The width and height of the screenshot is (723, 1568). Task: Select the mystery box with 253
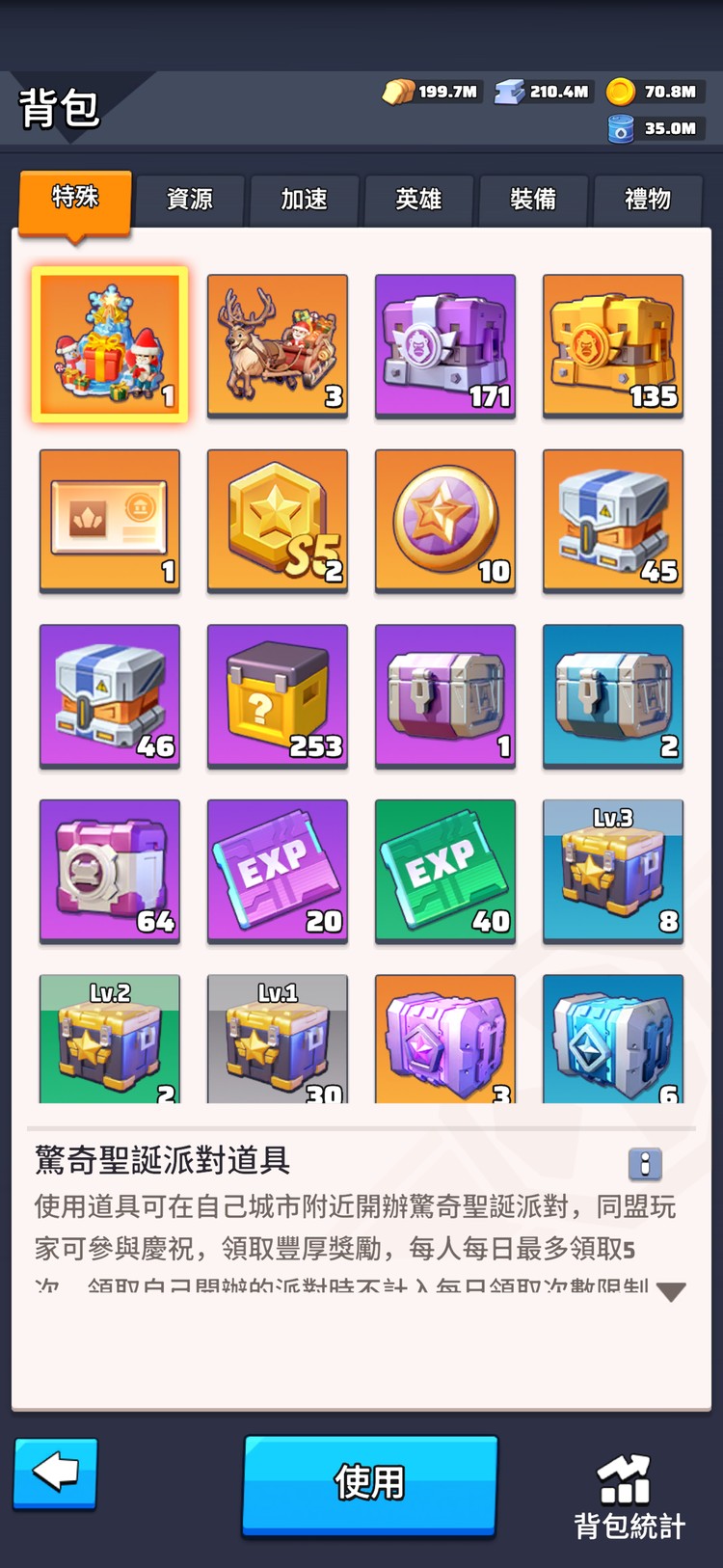pyautogui.click(x=278, y=695)
